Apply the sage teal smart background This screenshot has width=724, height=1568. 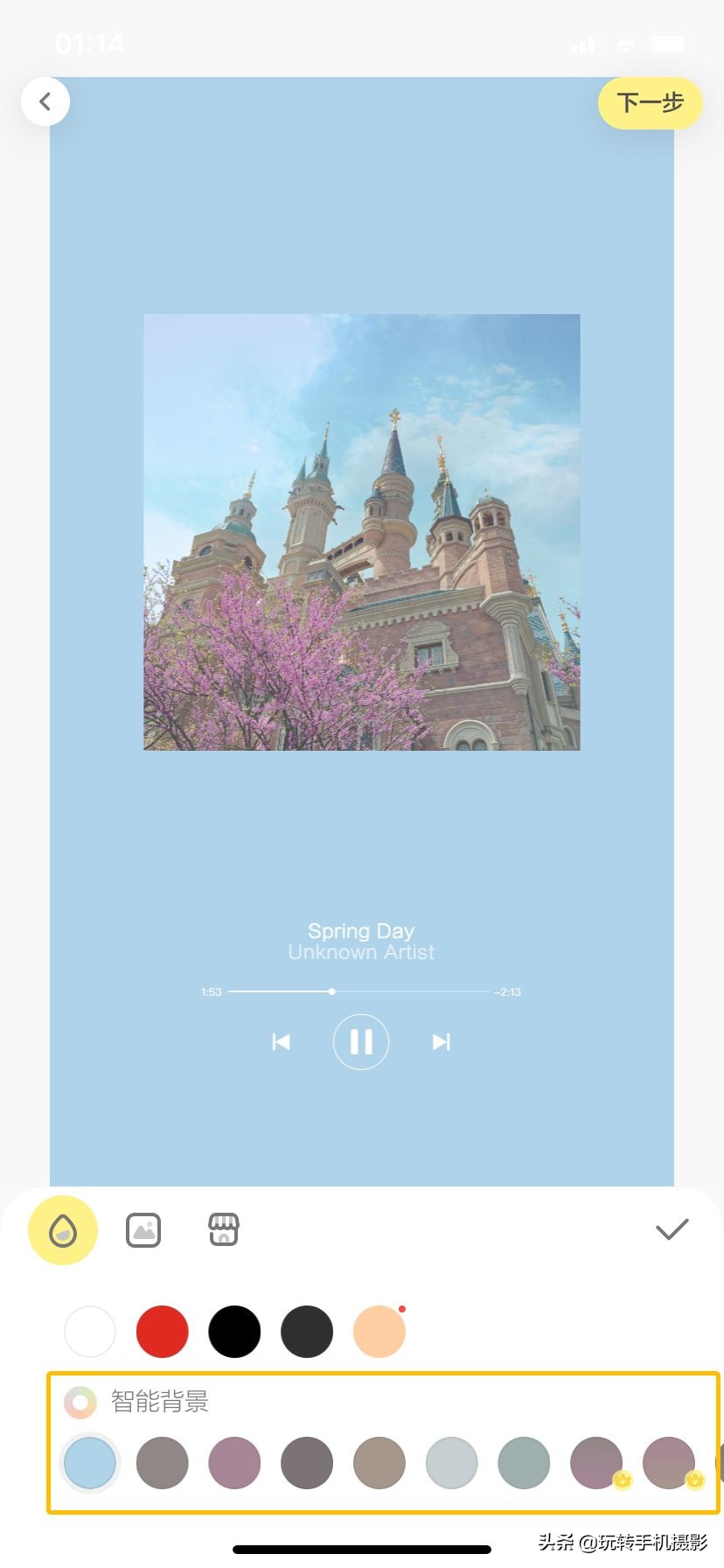[524, 1462]
